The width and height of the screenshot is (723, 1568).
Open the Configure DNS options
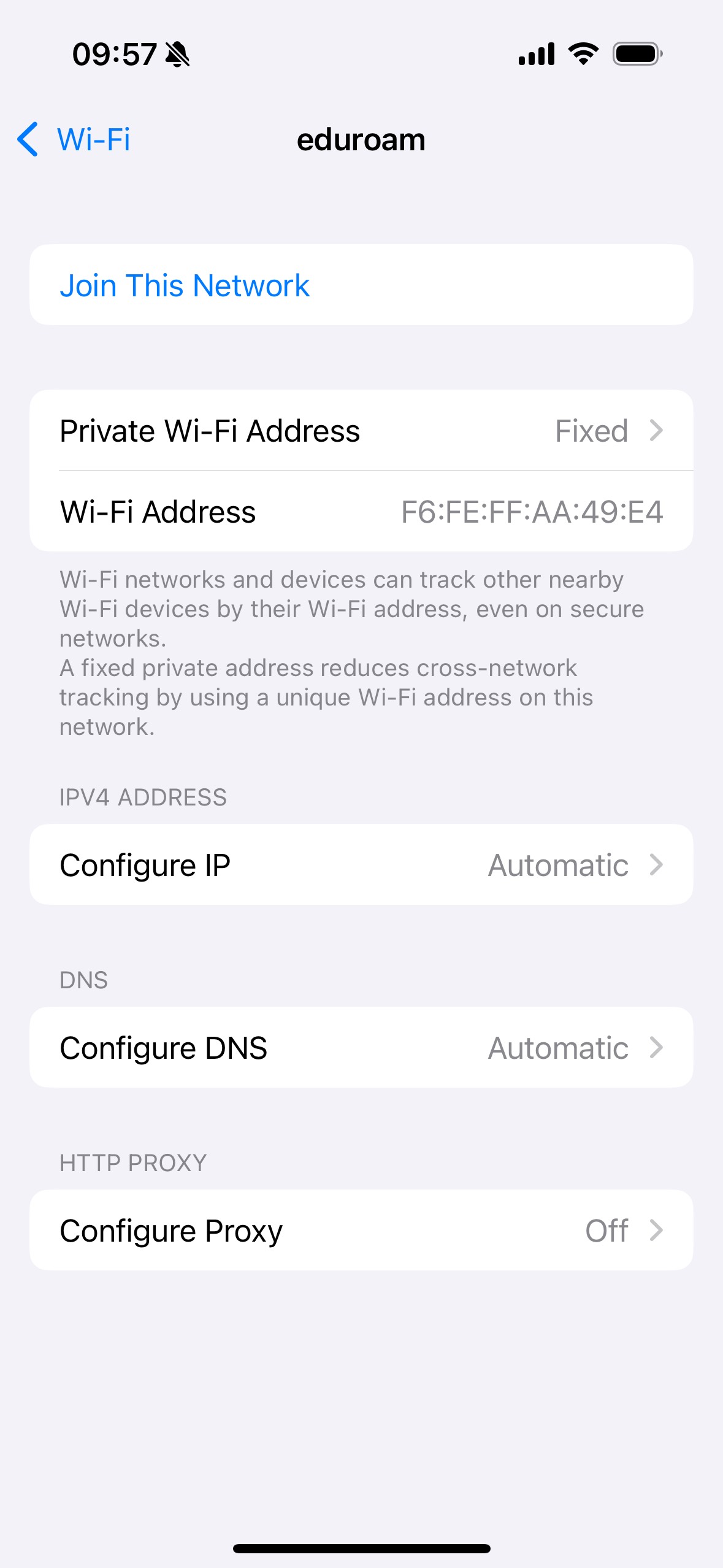tap(362, 1047)
